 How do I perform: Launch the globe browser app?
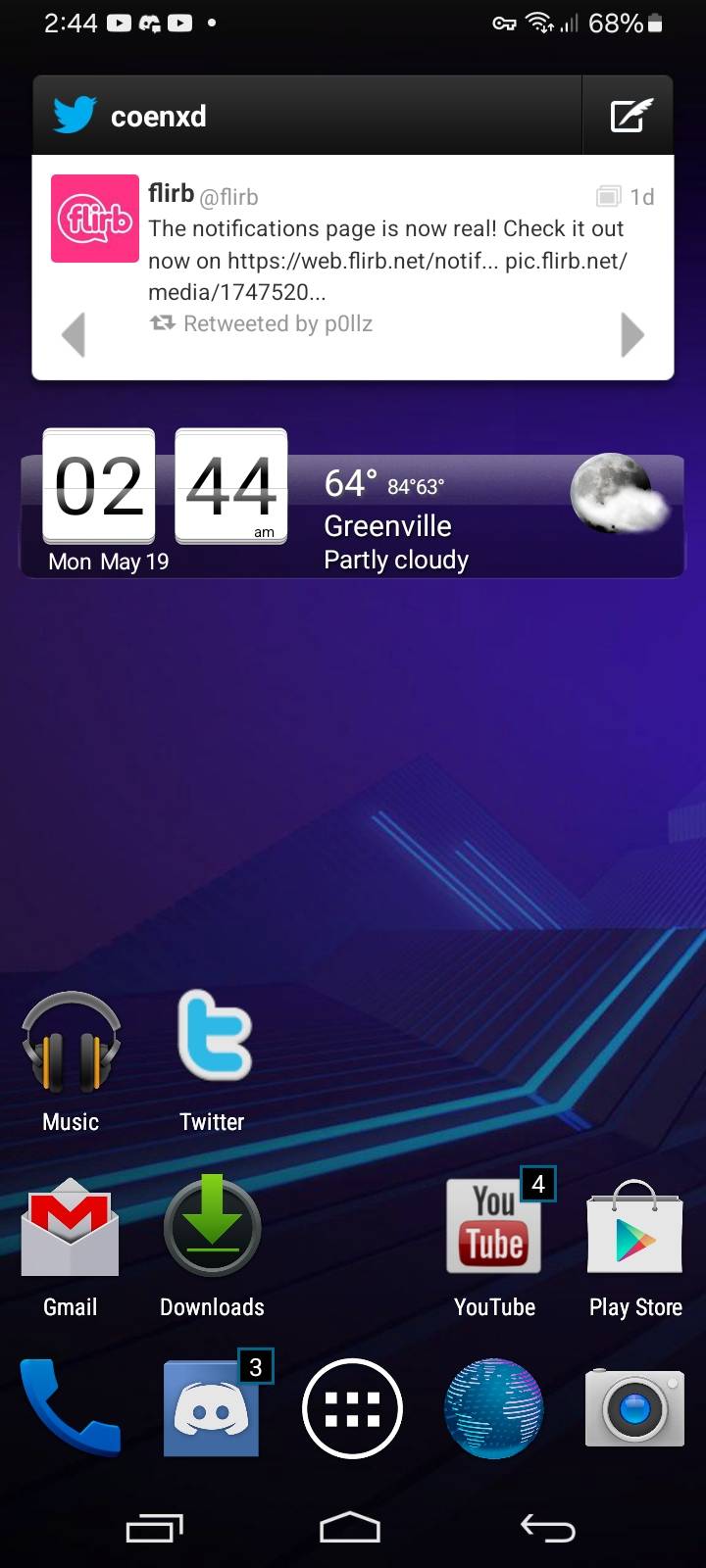(494, 1408)
